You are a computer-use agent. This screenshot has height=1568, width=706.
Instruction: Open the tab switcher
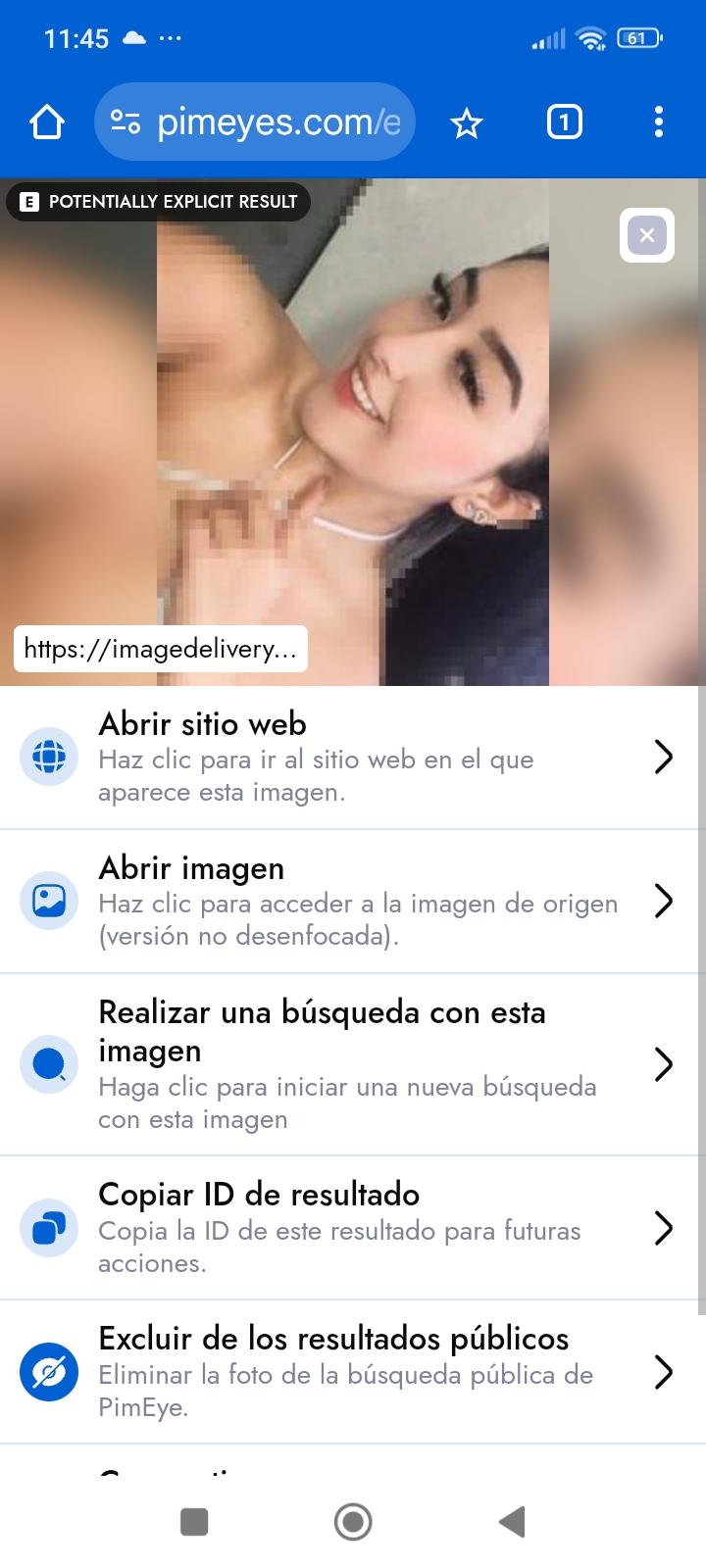pyautogui.click(x=564, y=122)
